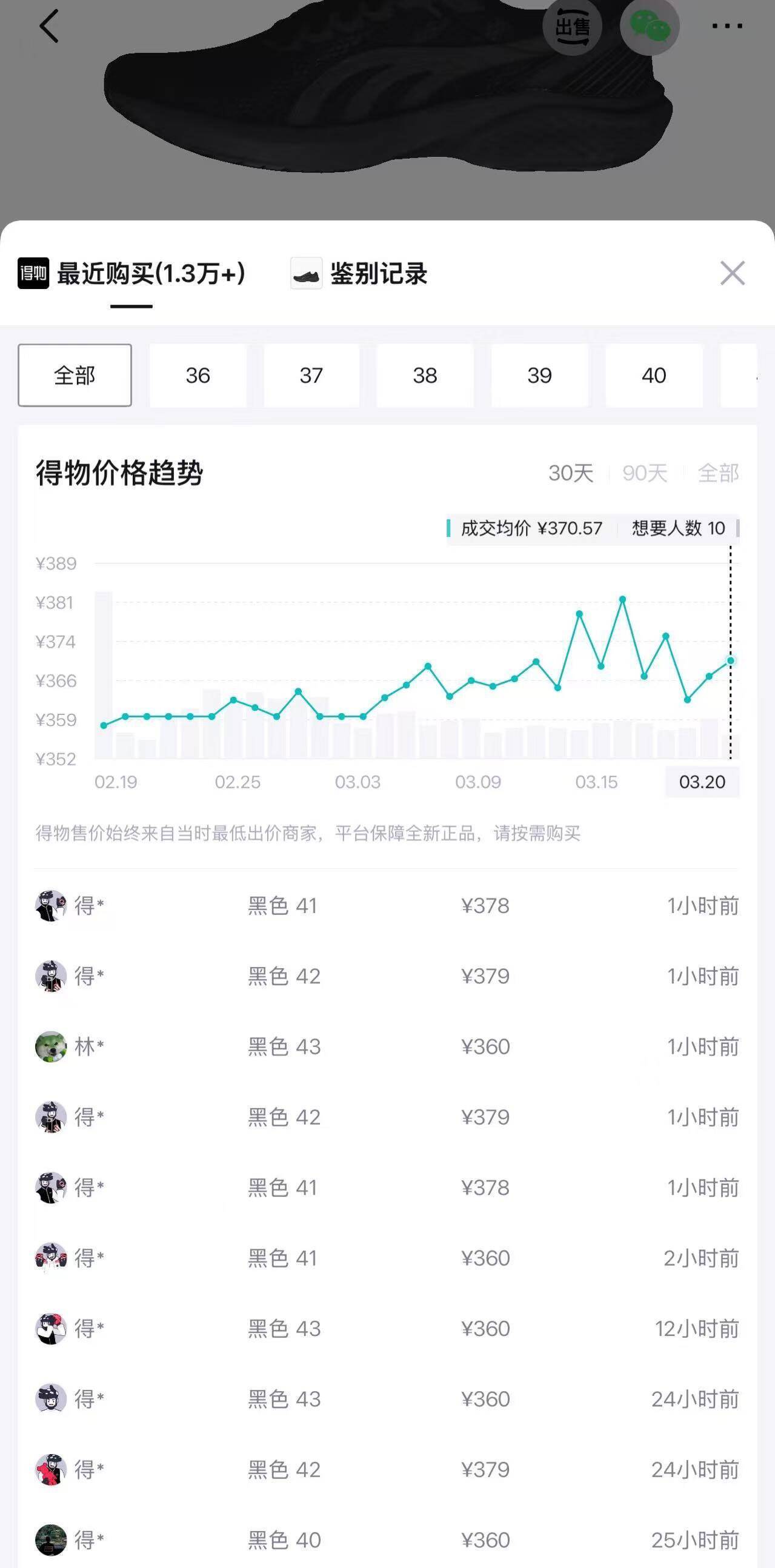The image size is (775, 1568).
Task: Select the 全部 size filter
Action: click(x=75, y=375)
